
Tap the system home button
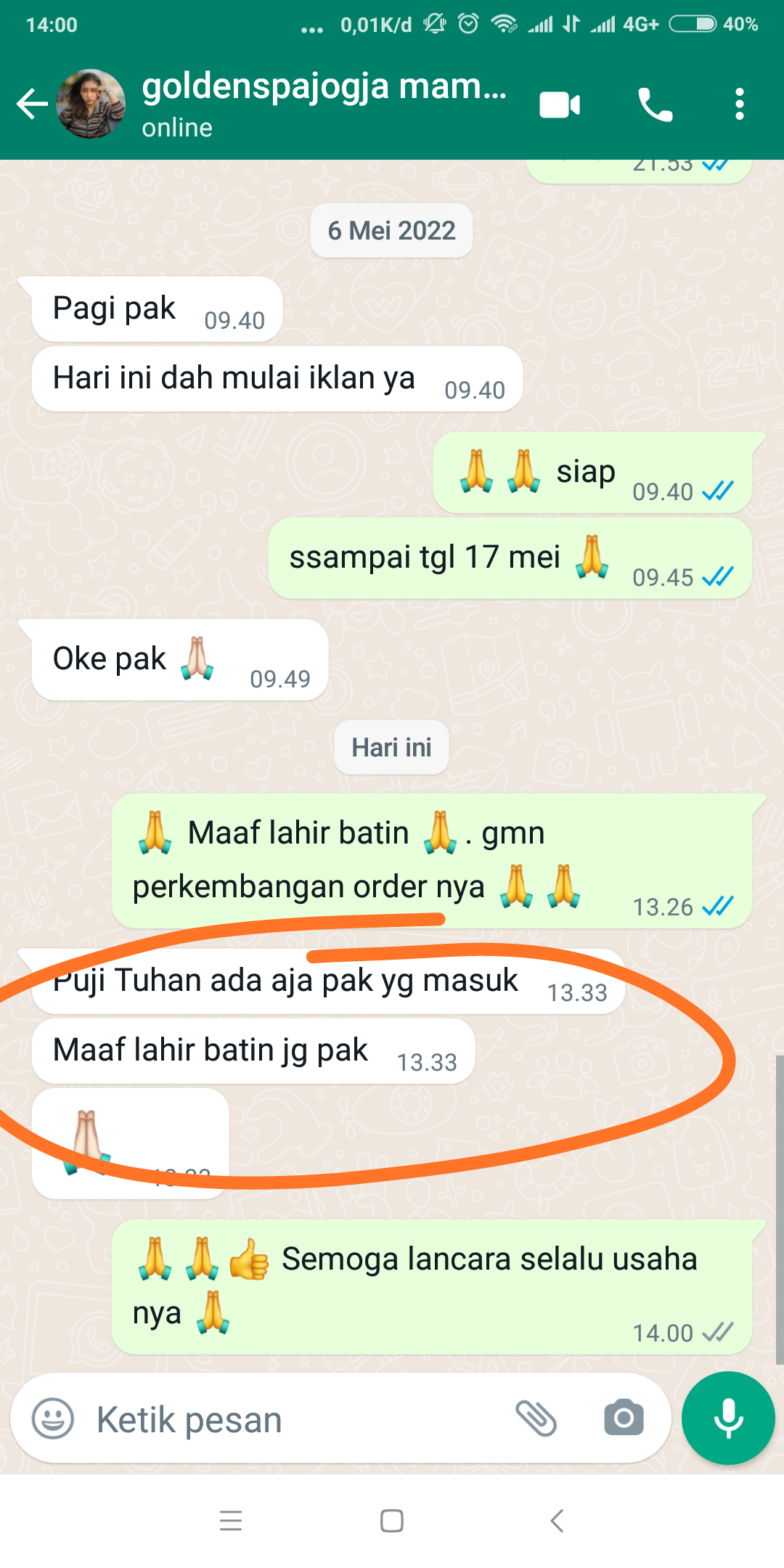392,1521
